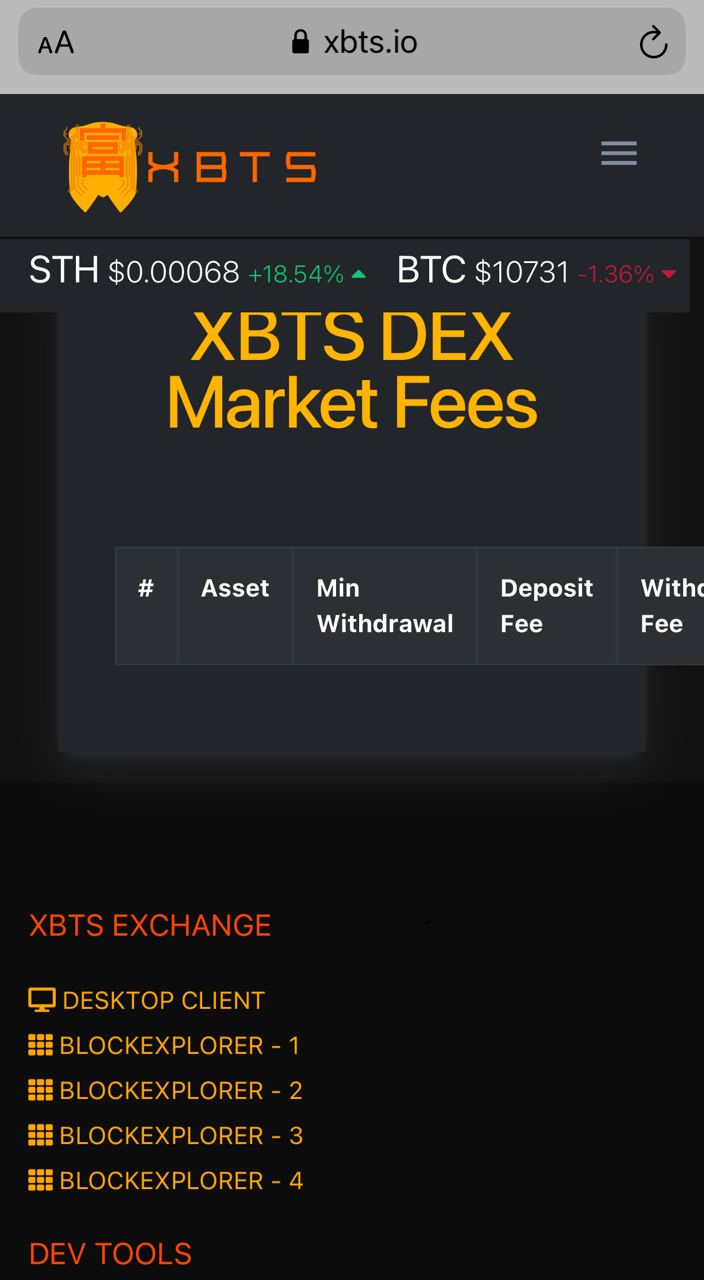
Task: Open Blockexplorer - 3
Action: point(165,1135)
